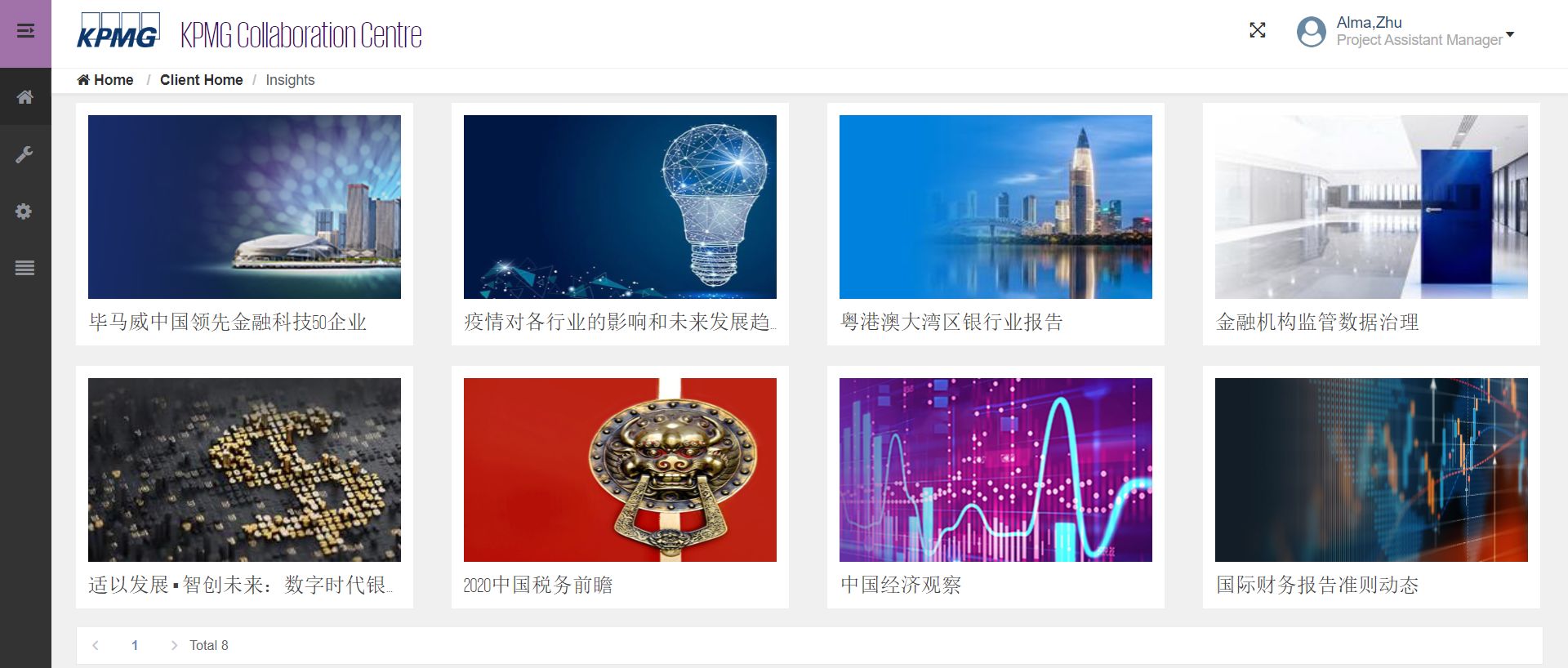Screen dimensions: 1568x668
Task: Open the gear settings icon
Action: tap(24, 212)
